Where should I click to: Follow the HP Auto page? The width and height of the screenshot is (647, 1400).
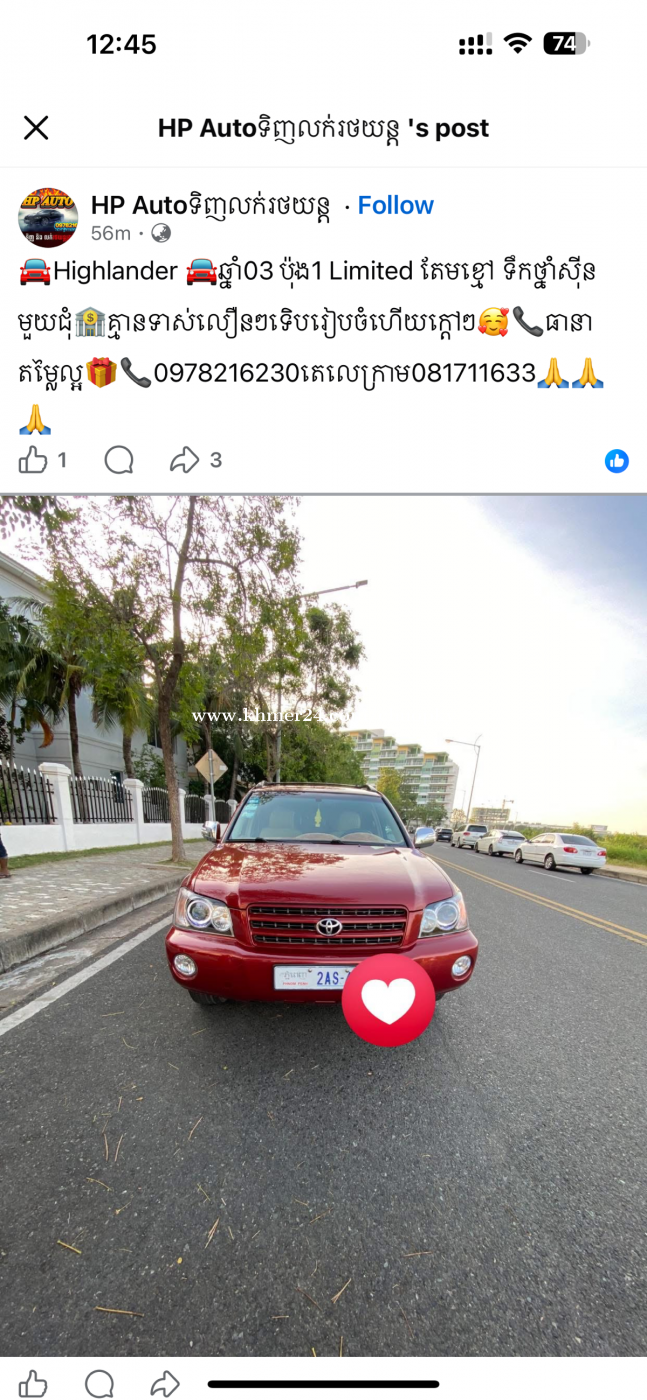[395, 205]
